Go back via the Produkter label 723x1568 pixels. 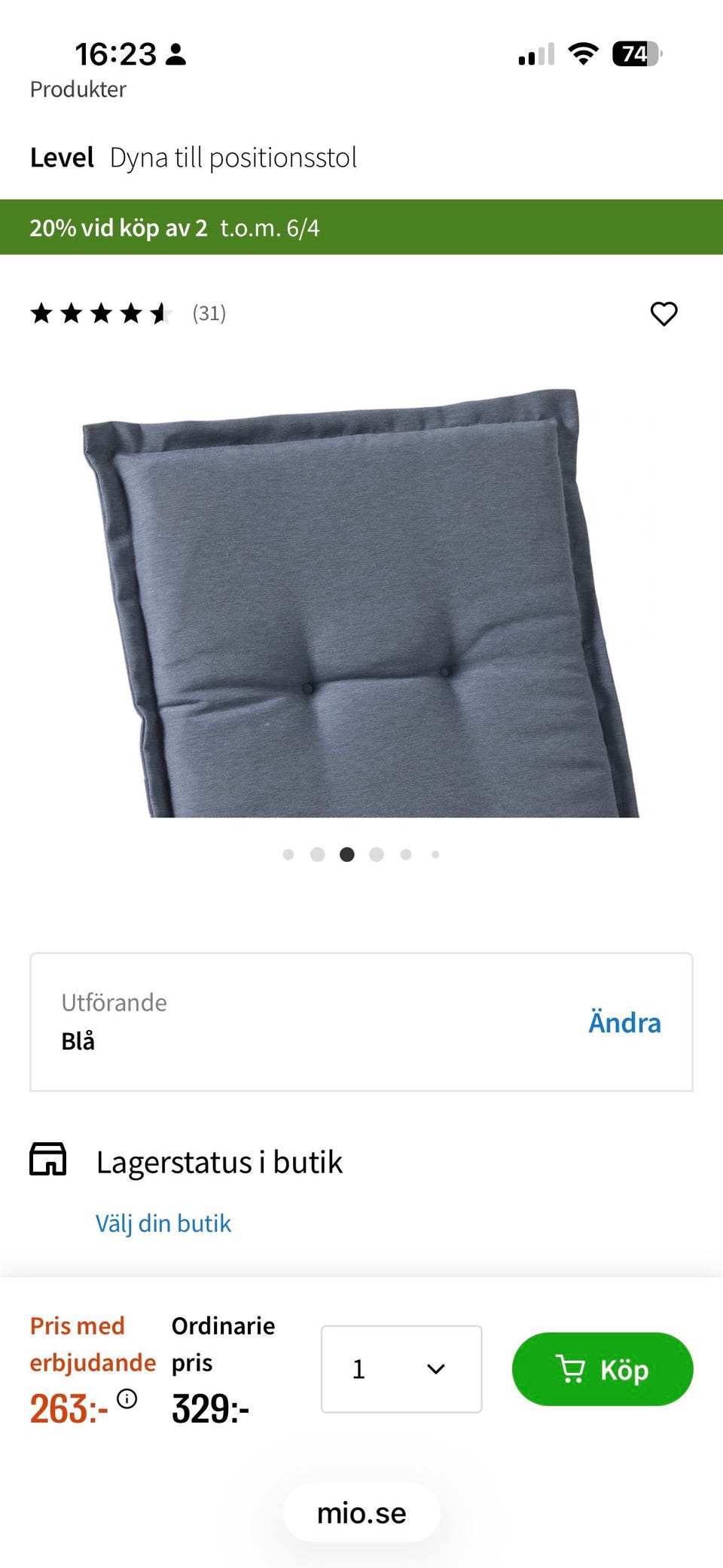tap(78, 89)
